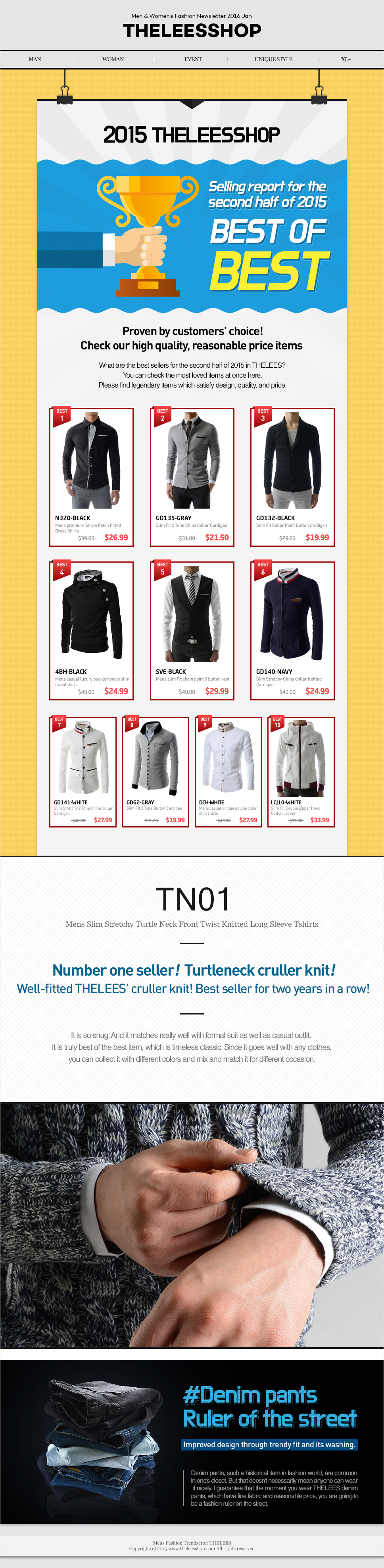Select the XL~ category link
The image size is (384, 1568).
tap(346, 59)
